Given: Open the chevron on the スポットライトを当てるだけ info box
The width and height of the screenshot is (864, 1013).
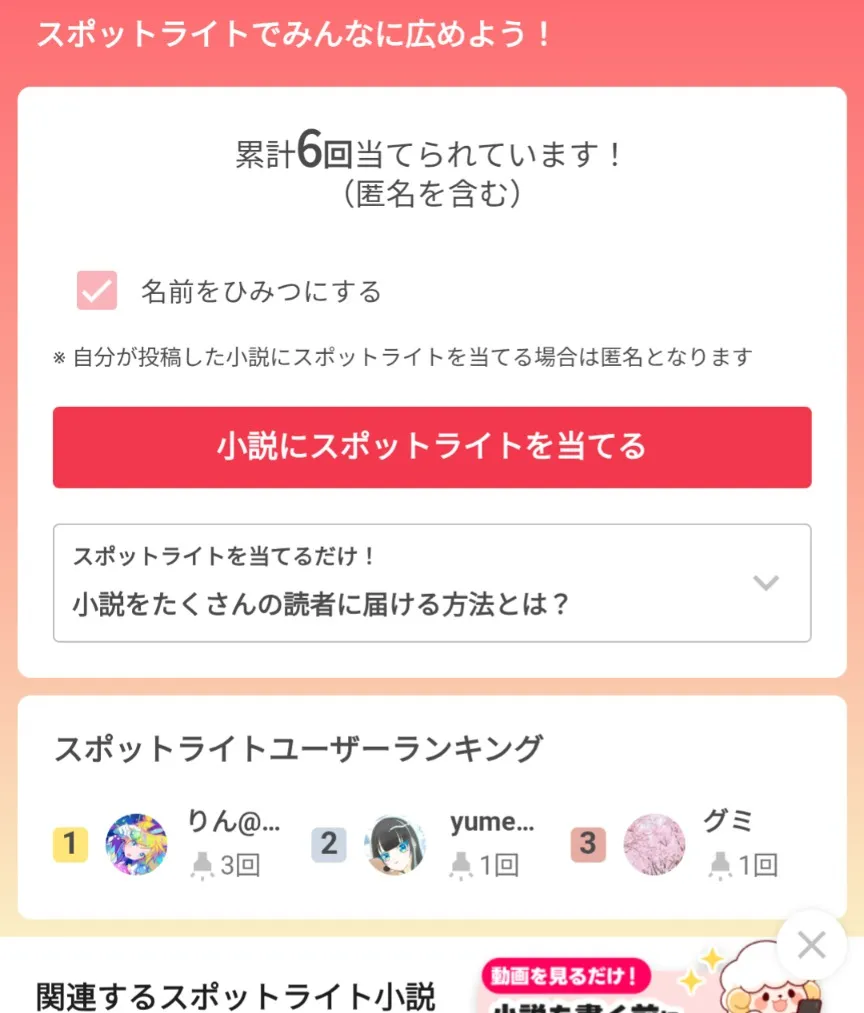Looking at the screenshot, I should 766,583.
